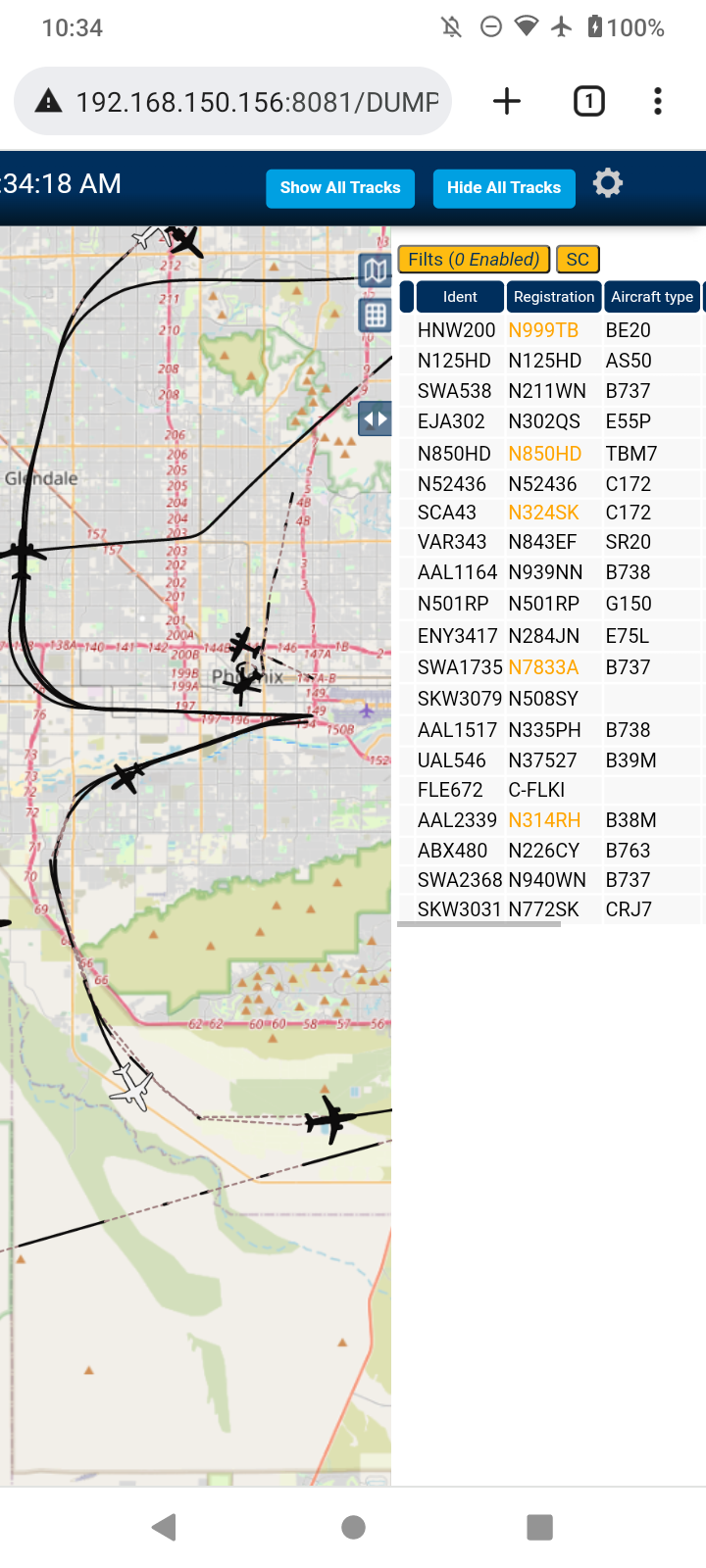Go back using the system back button
Viewport: 706px width, 1568px height.
165,1527
